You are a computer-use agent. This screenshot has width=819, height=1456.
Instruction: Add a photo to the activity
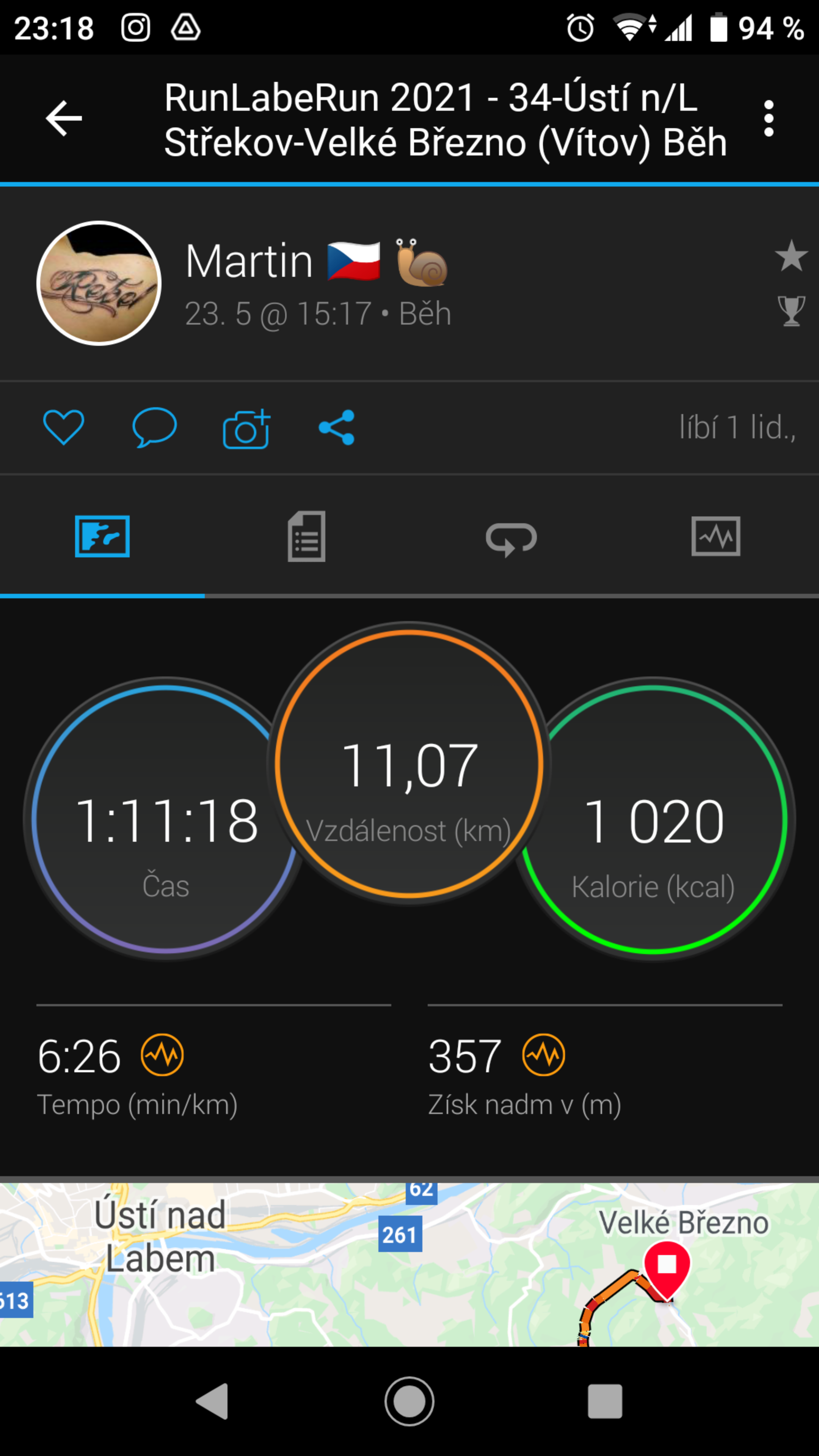(246, 428)
